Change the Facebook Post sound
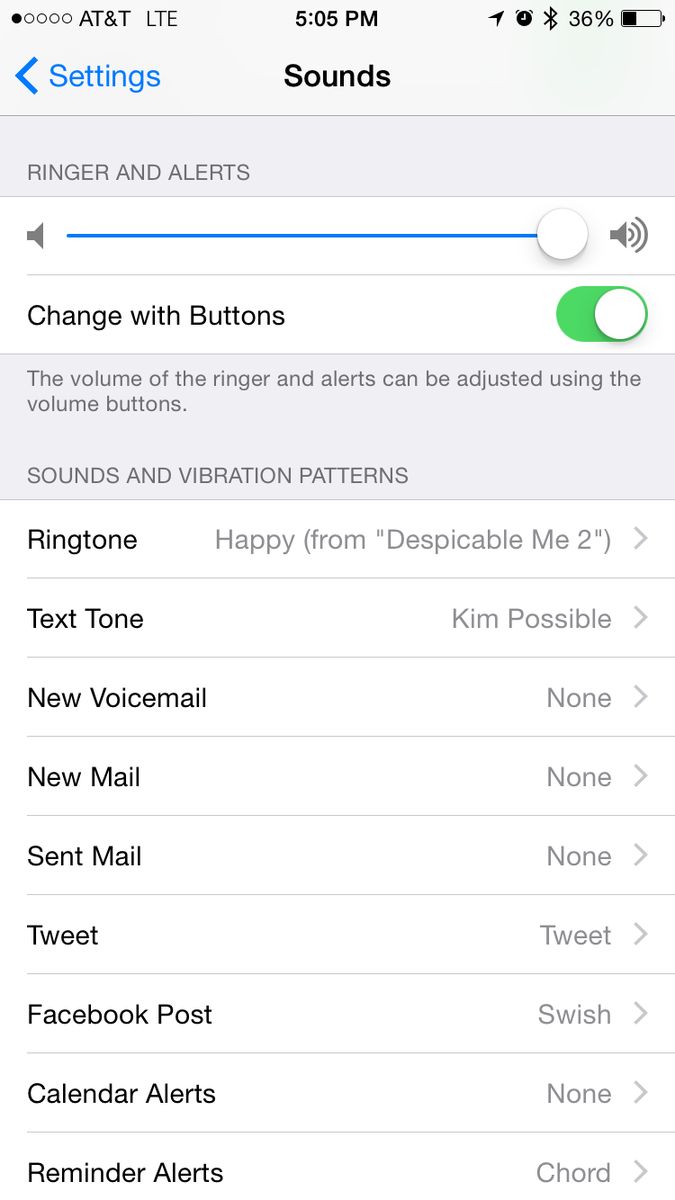Image resolution: width=675 pixels, height=1200 pixels. pyautogui.click(x=337, y=1014)
